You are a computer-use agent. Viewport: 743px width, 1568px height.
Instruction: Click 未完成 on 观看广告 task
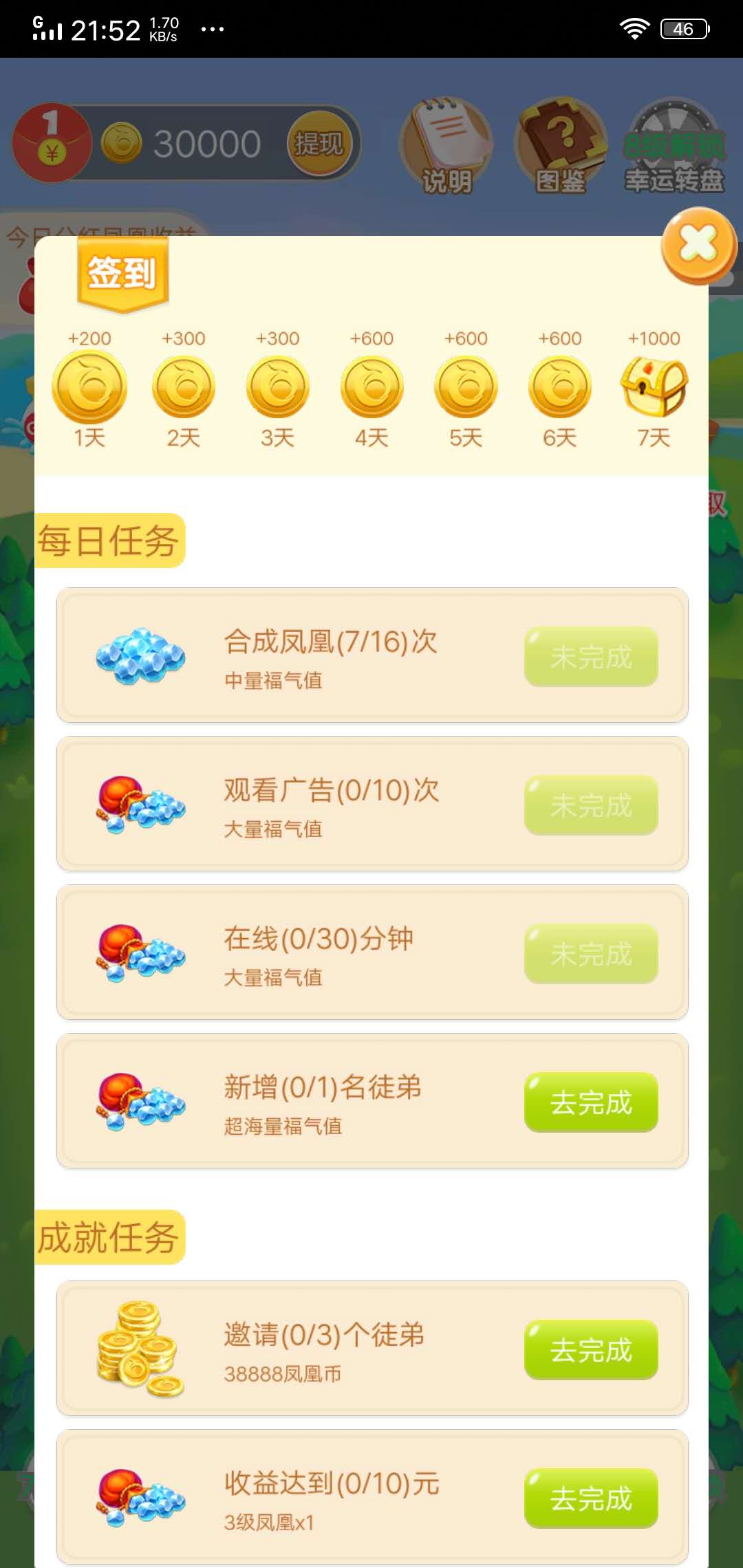point(590,806)
